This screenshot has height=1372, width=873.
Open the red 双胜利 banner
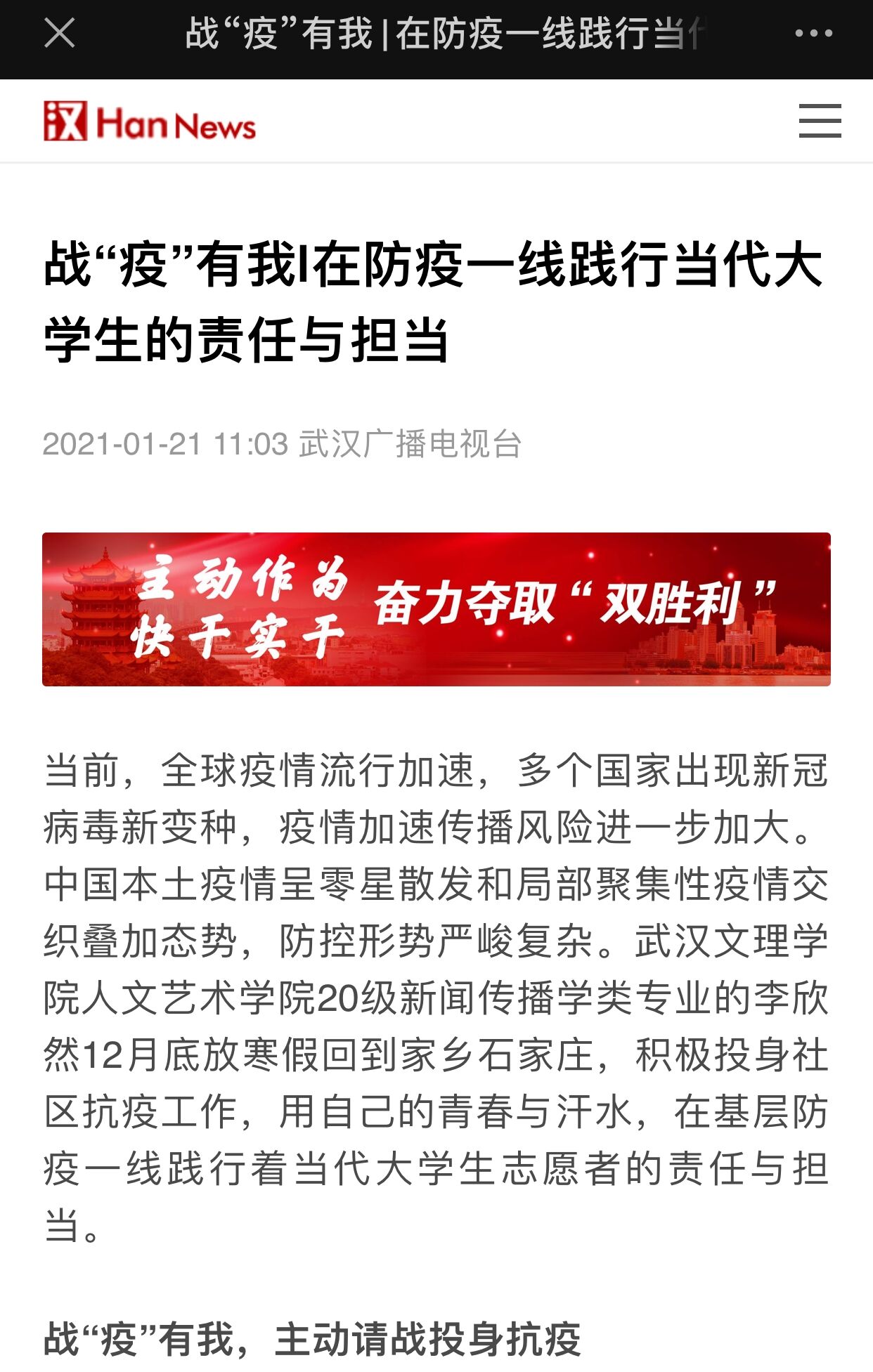click(436, 609)
